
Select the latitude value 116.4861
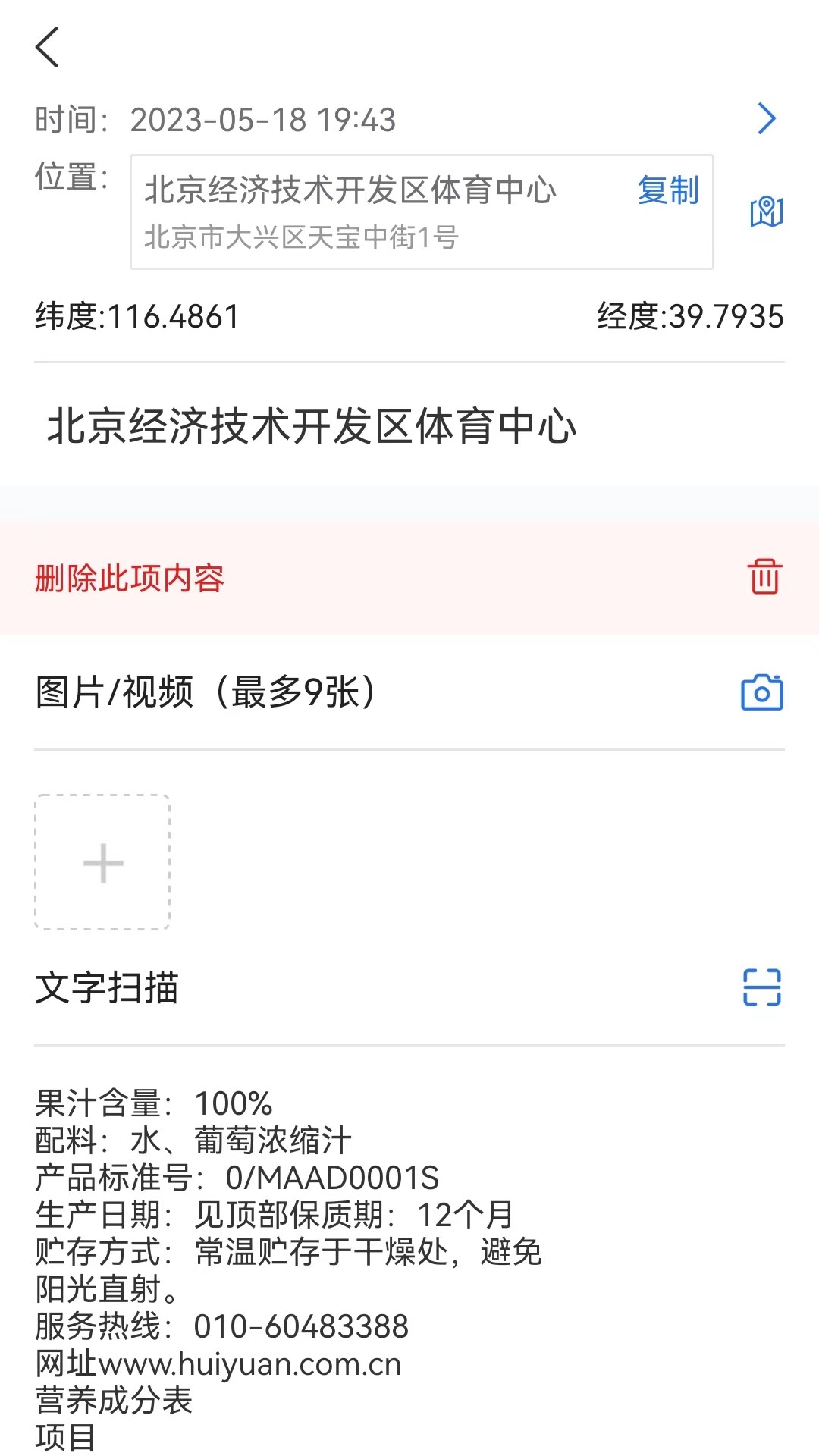[x=137, y=317]
